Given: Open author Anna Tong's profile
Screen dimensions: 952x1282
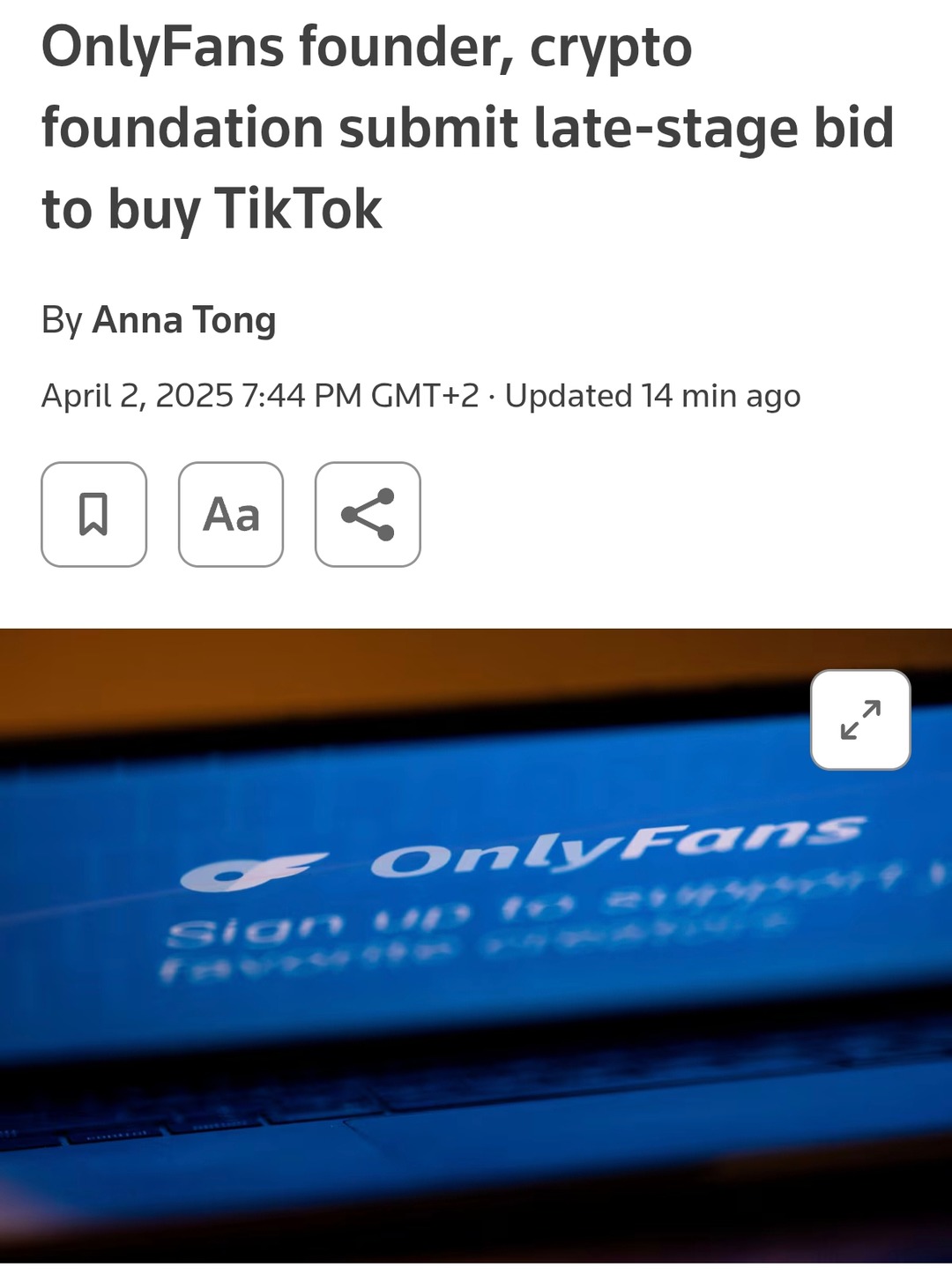Looking at the screenshot, I should [184, 320].
